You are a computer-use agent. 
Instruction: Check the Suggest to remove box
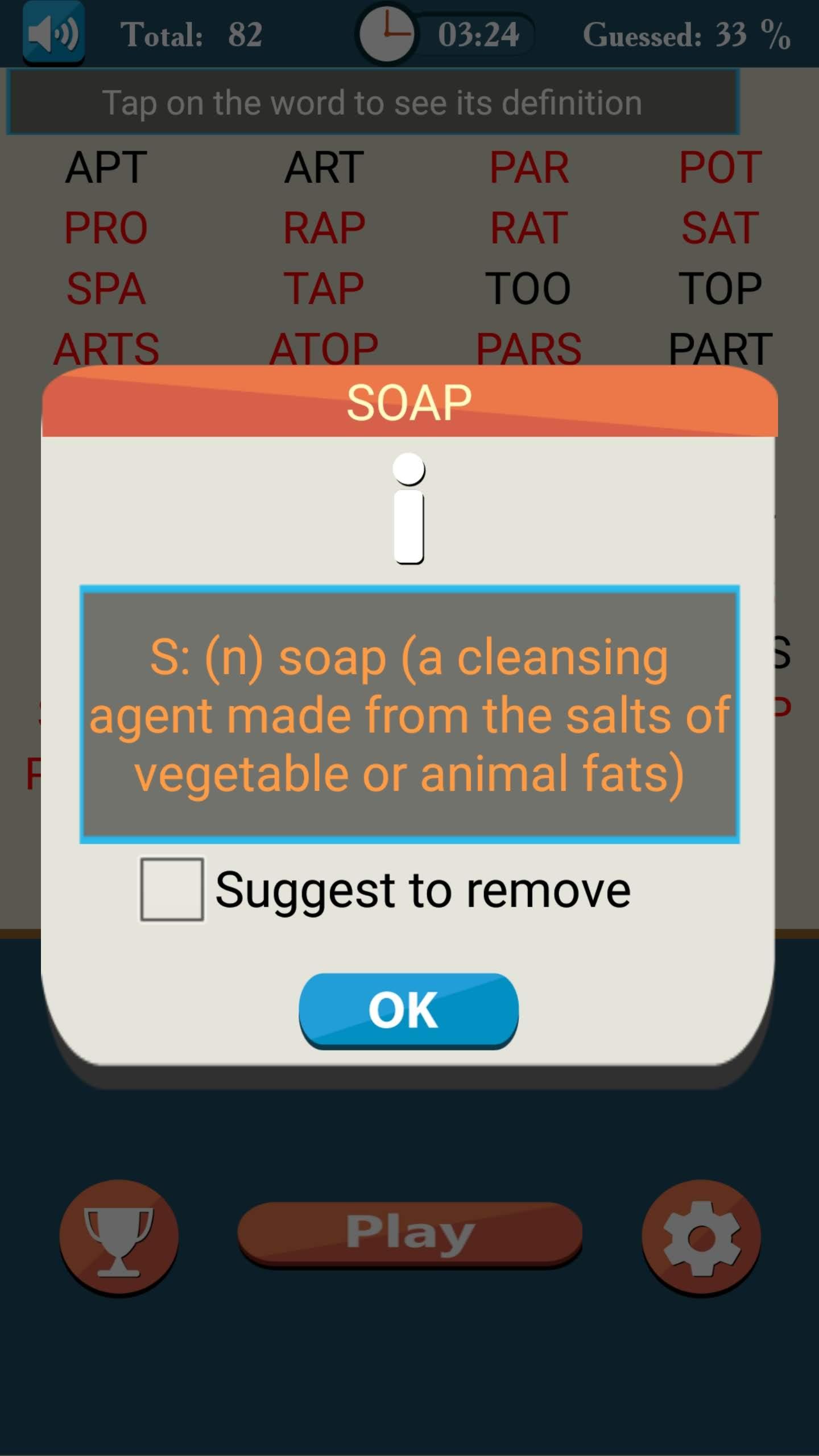pos(172,889)
